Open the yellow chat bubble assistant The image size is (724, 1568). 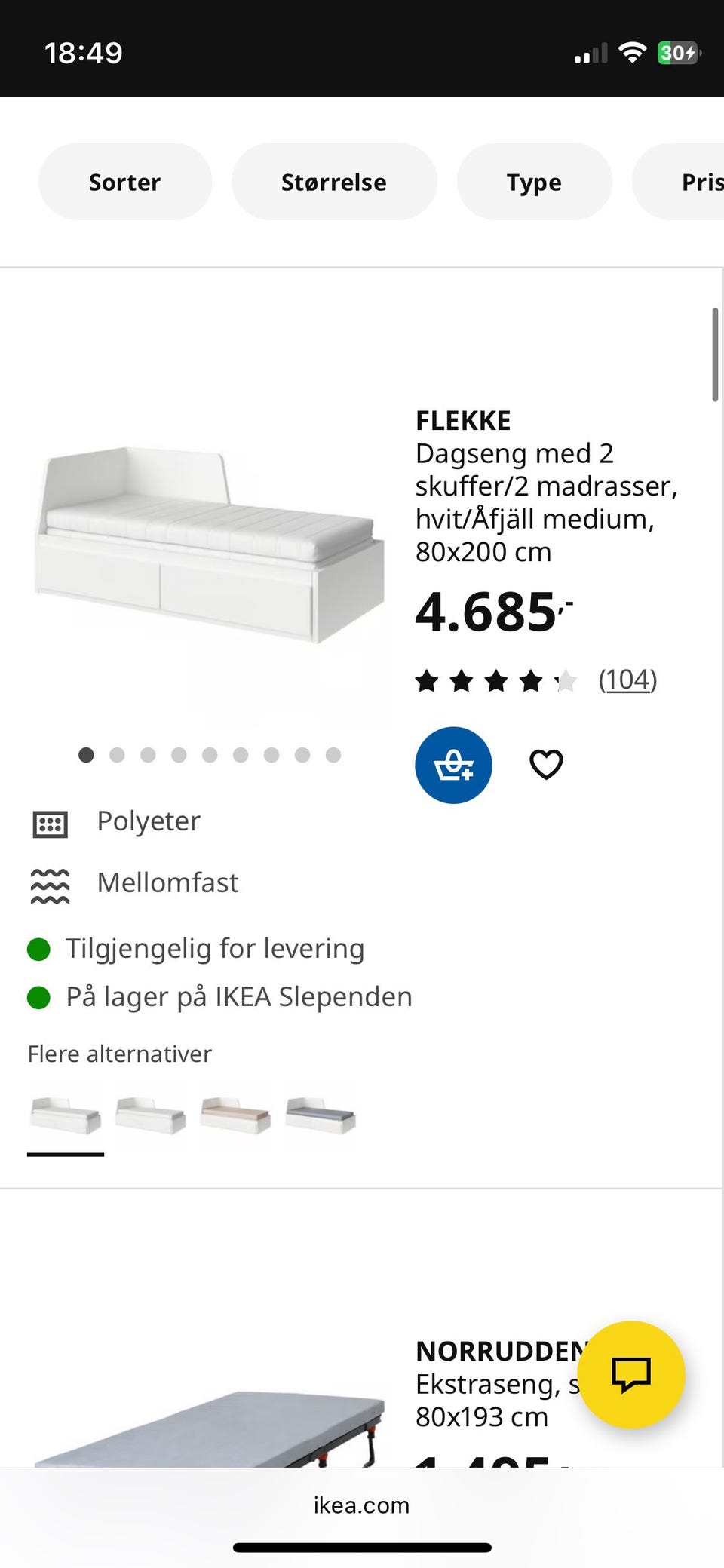pyautogui.click(x=632, y=1376)
